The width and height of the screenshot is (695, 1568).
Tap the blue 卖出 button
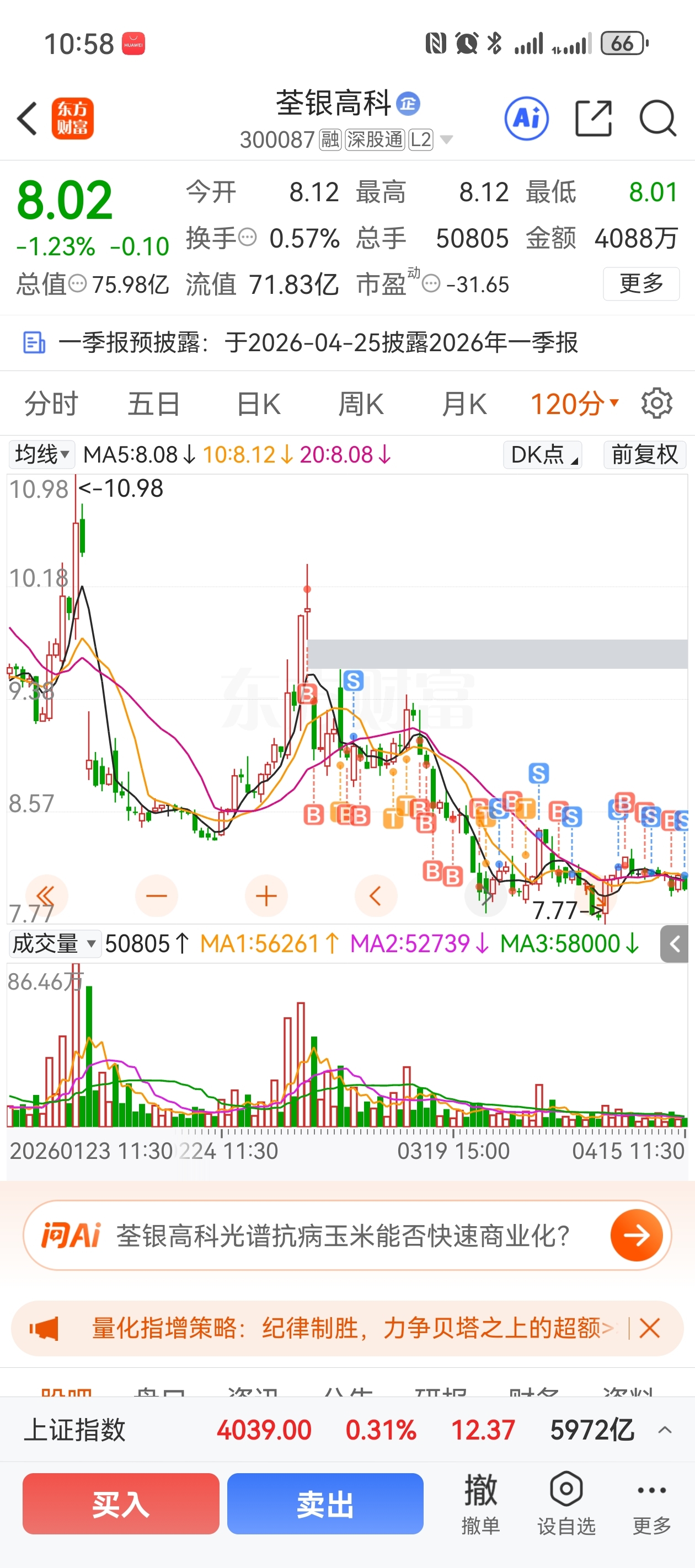(325, 1504)
